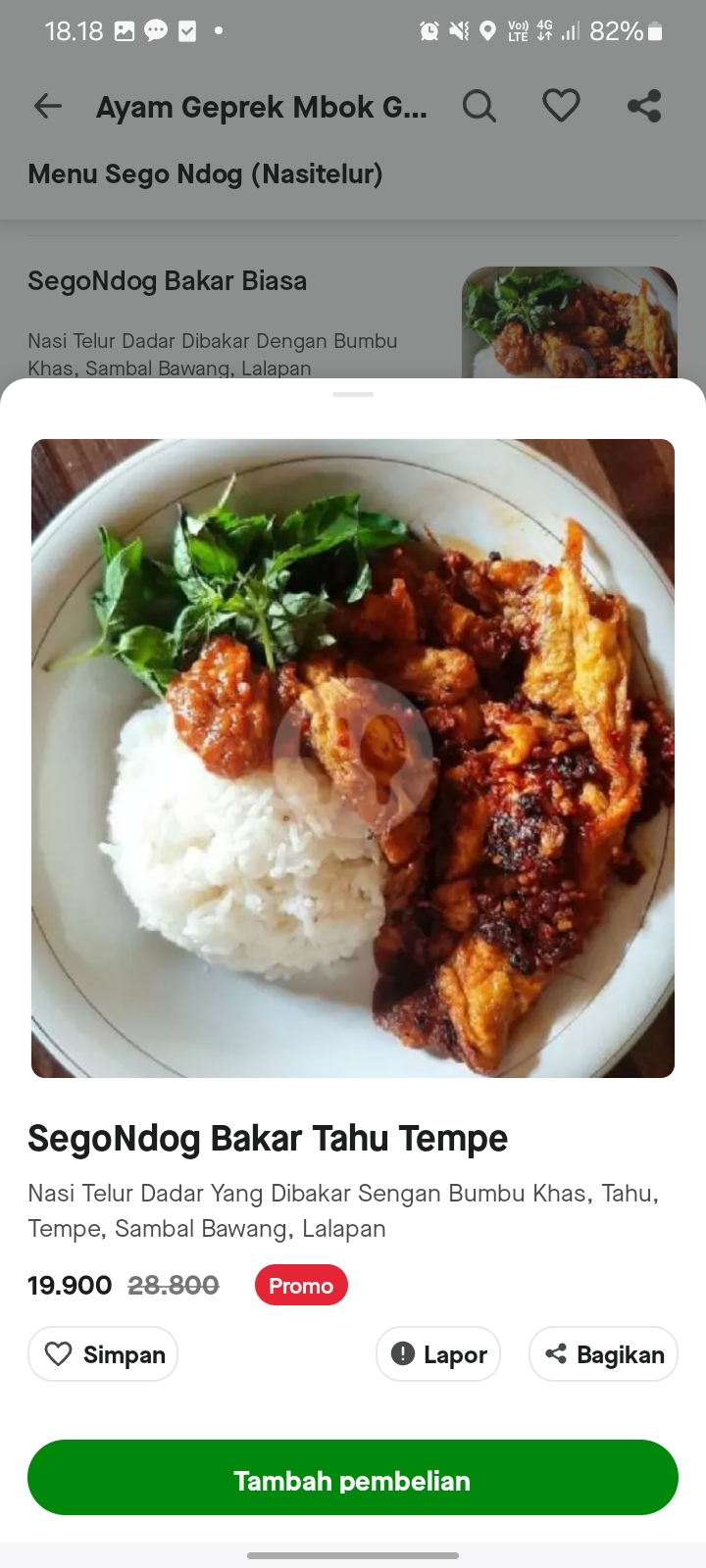Toggle the favorite heart in the top bar
Image resolution: width=706 pixels, height=1568 pixels.
pyautogui.click(x=561, y=106)
